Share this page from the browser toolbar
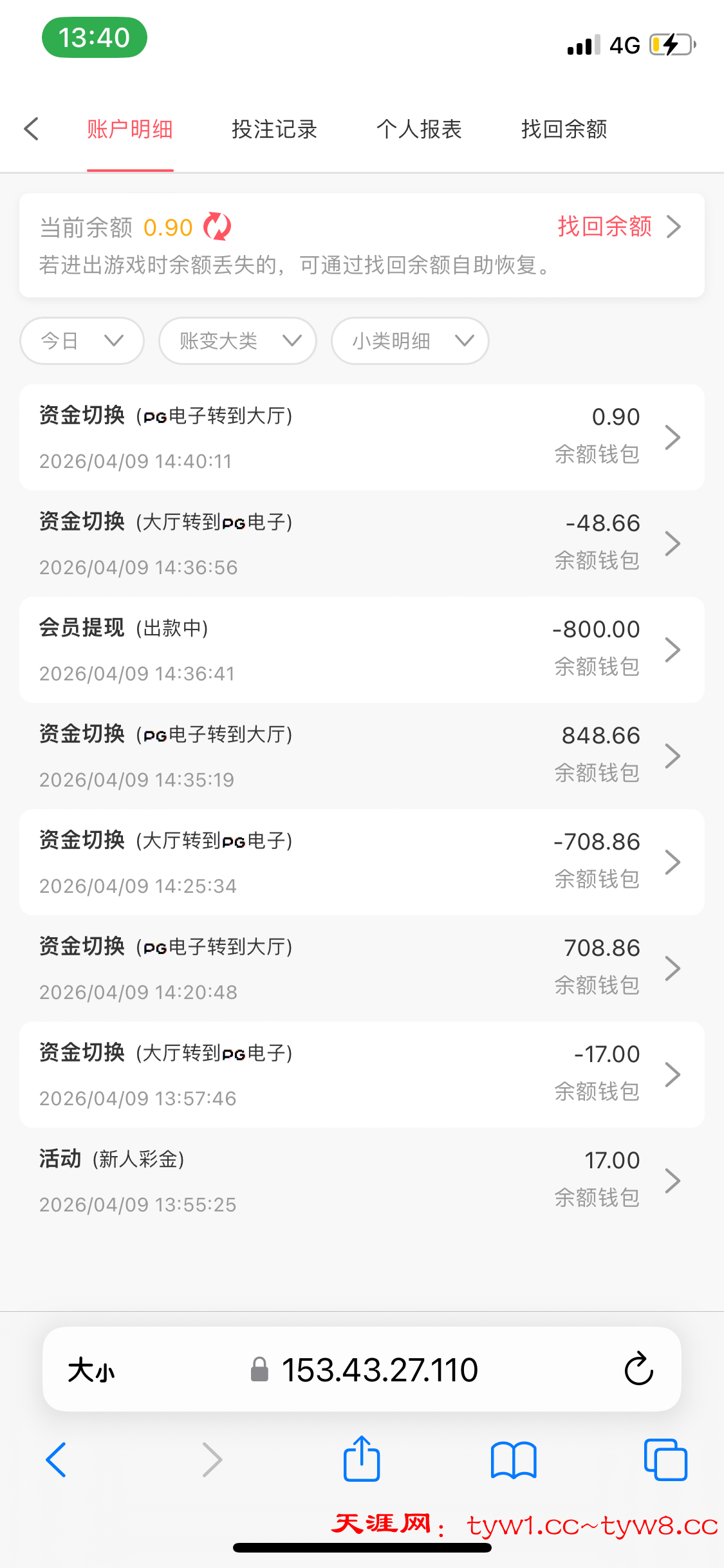This screenshot has width=724, height=1568. click(x=362, y=1459)
